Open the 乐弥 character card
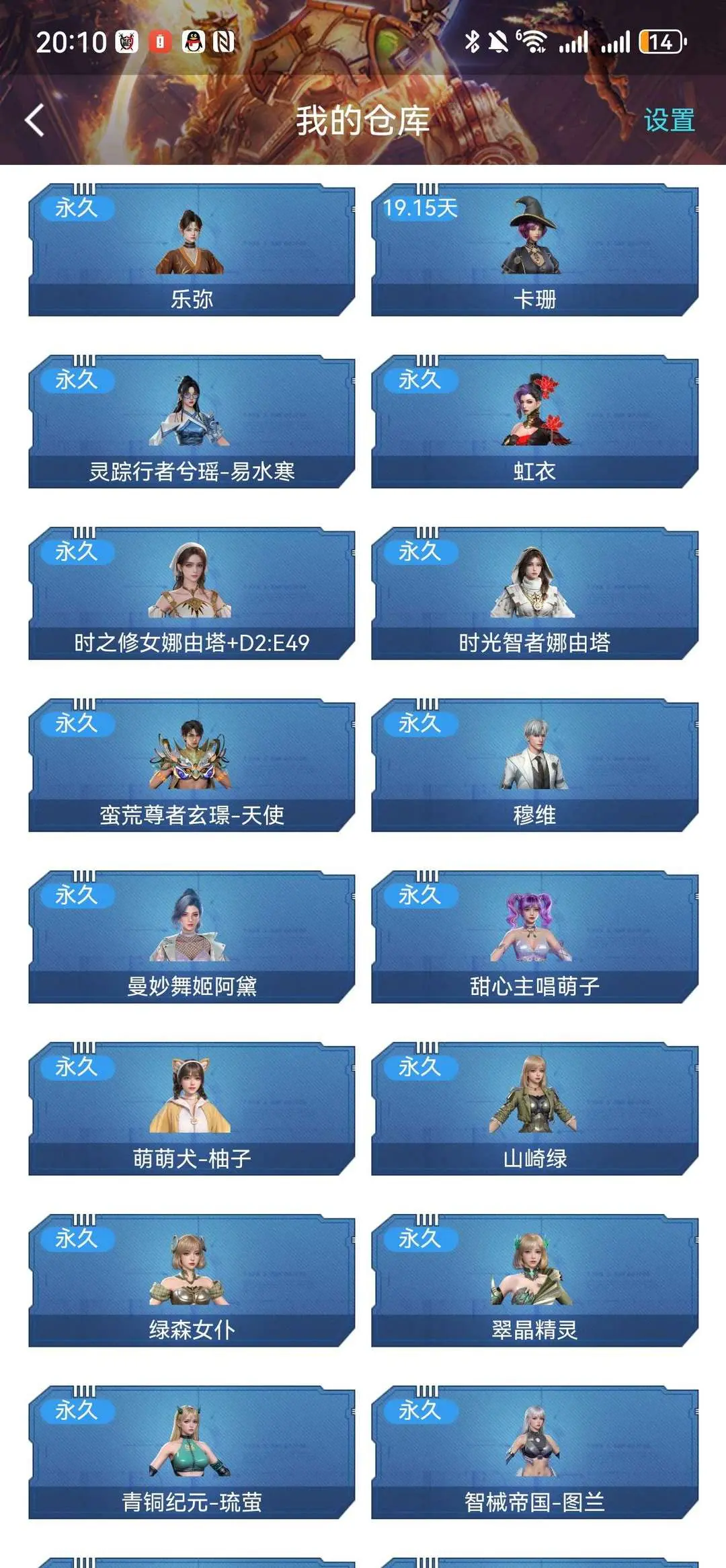Image resolution: width=726 pixels, height=1568 pixels. (192, 250)
